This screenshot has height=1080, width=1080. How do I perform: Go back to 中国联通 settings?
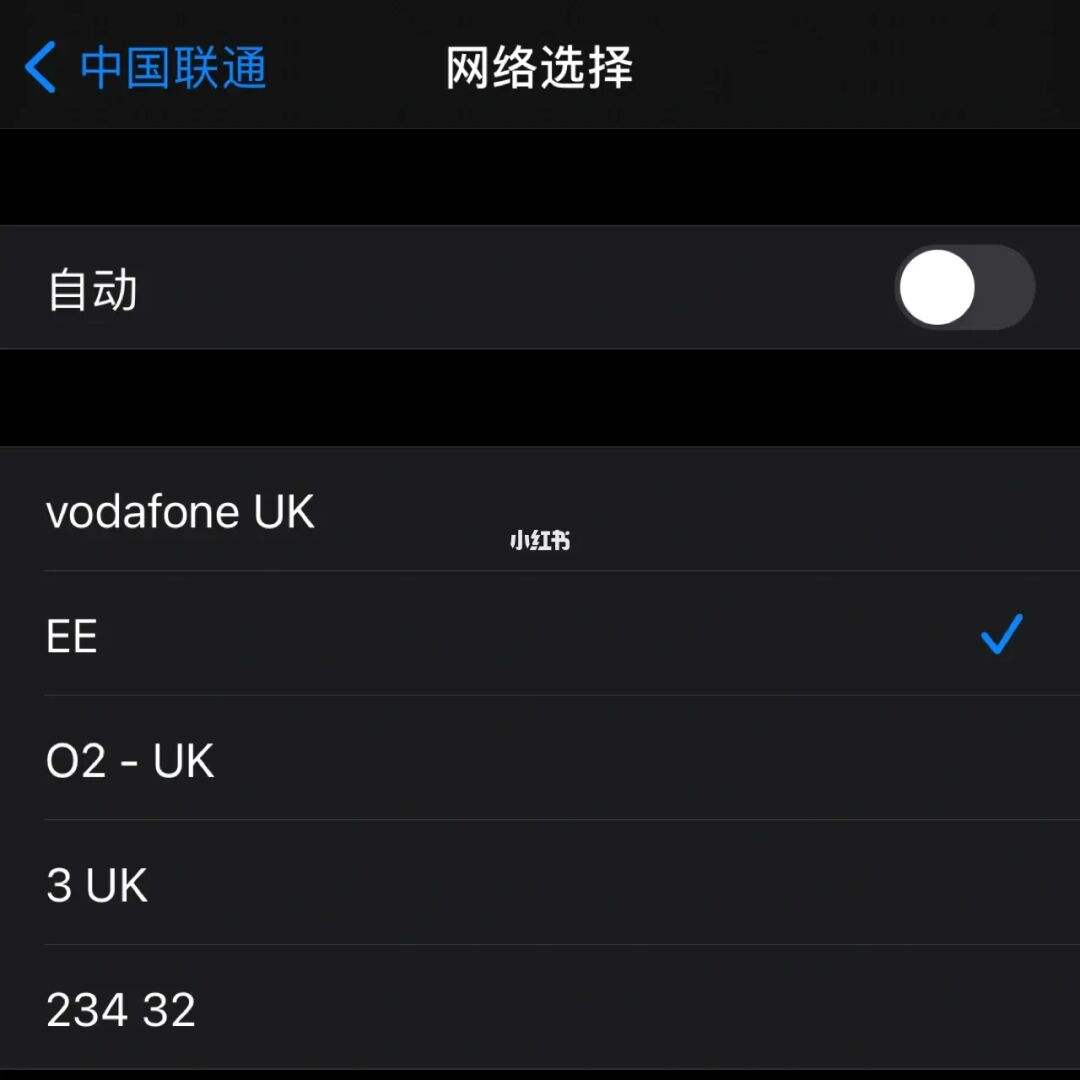click(x=145, y=68)
